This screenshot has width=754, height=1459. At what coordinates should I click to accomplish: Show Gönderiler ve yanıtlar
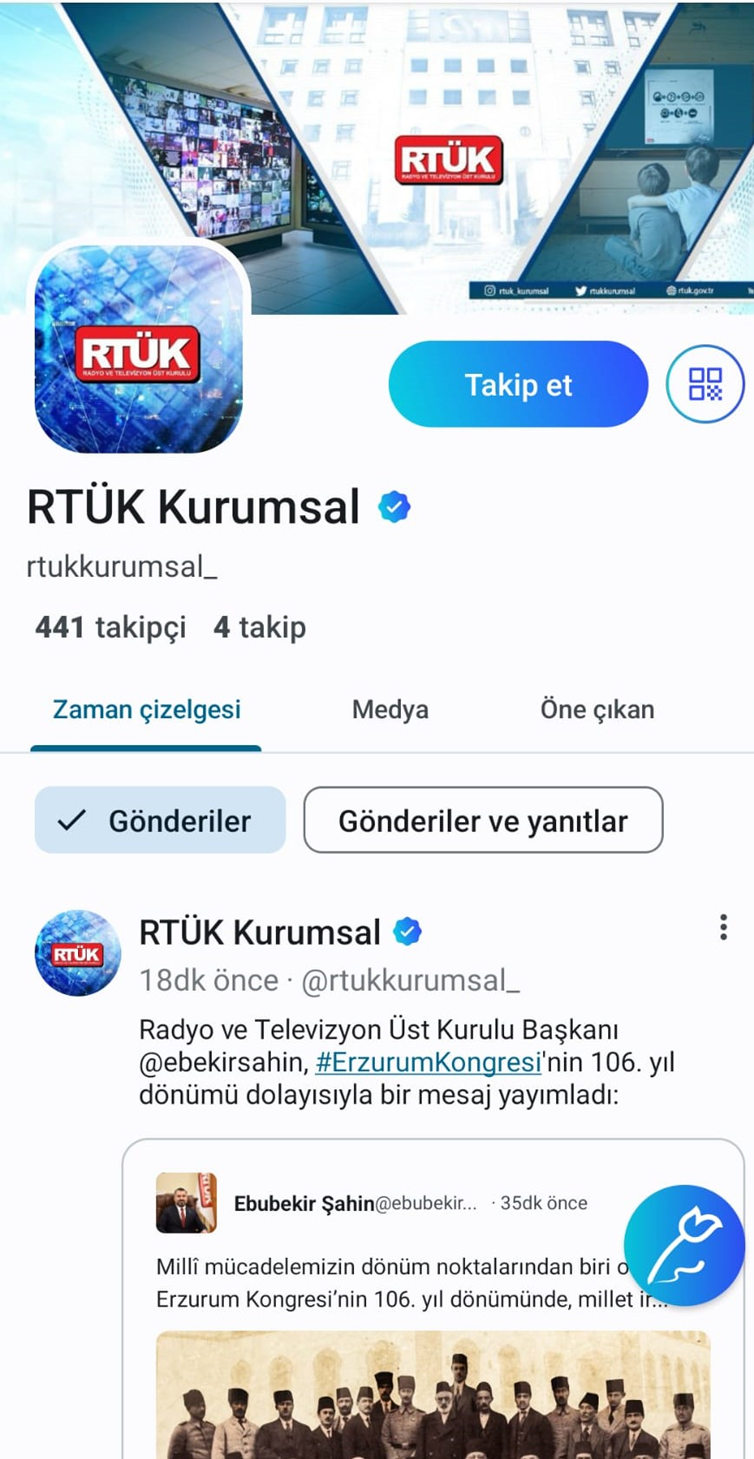[x=483, y=821]
